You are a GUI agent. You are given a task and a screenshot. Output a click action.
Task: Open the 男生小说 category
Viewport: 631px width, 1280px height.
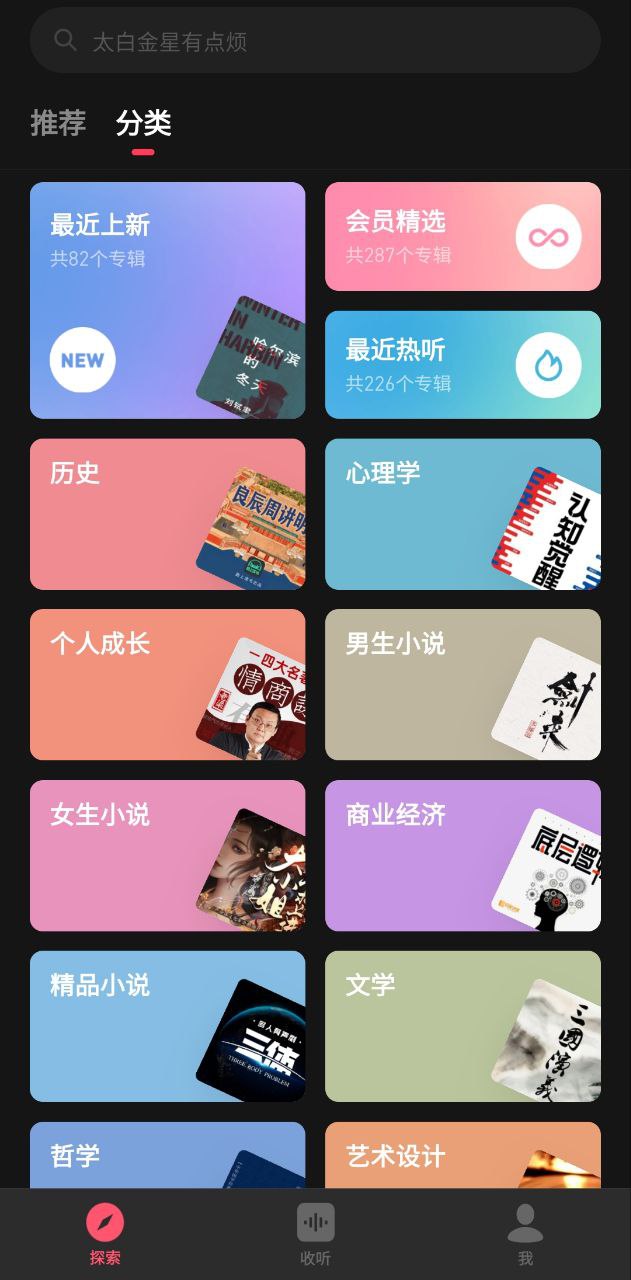point(462,685)
